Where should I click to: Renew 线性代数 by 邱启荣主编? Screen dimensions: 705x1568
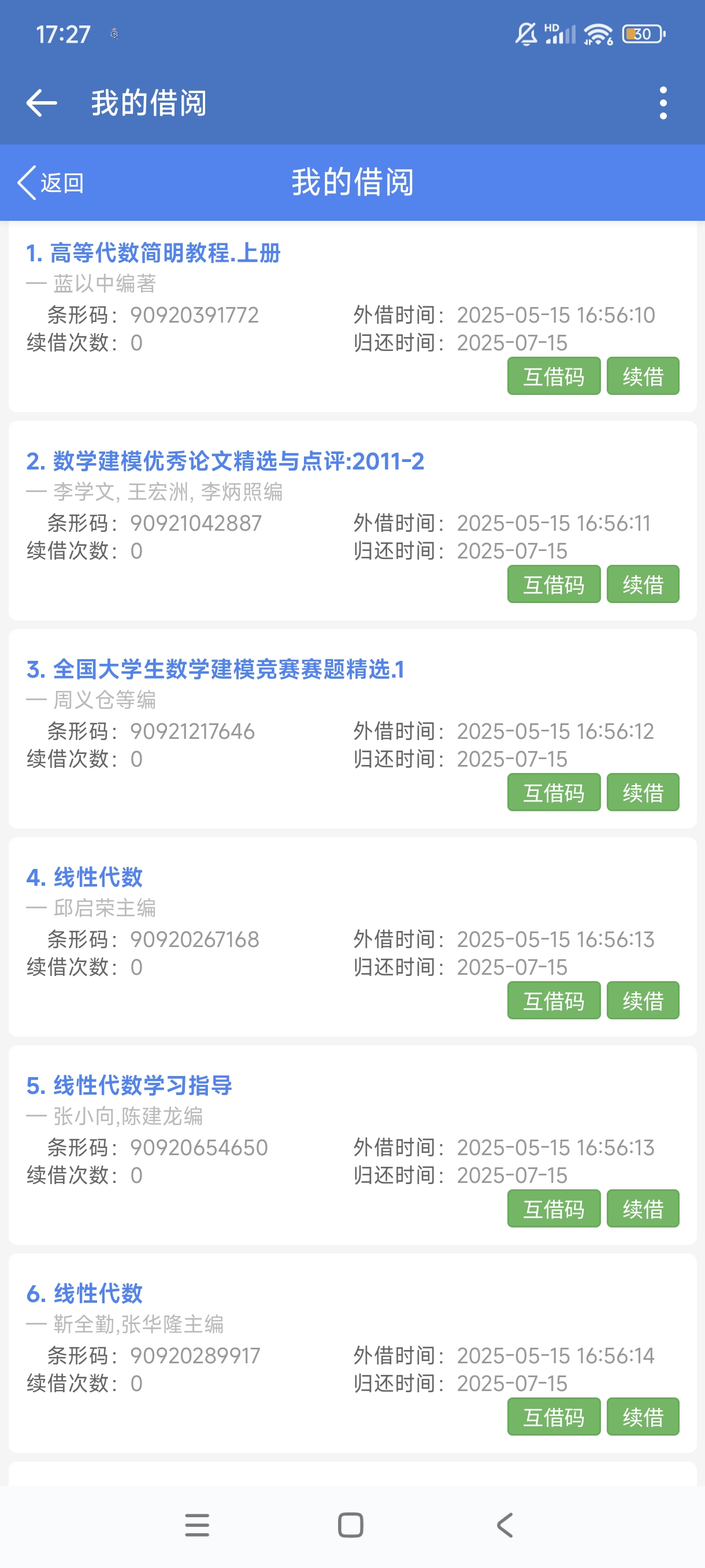(643, 1001)
